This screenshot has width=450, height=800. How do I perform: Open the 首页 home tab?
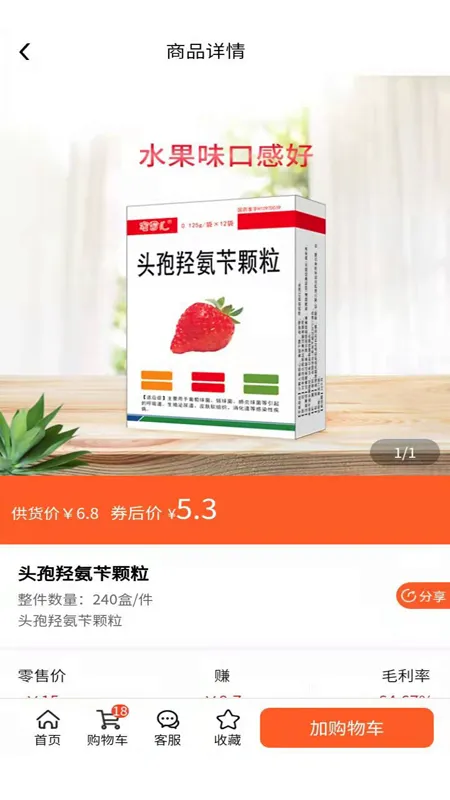click(47, 728)
